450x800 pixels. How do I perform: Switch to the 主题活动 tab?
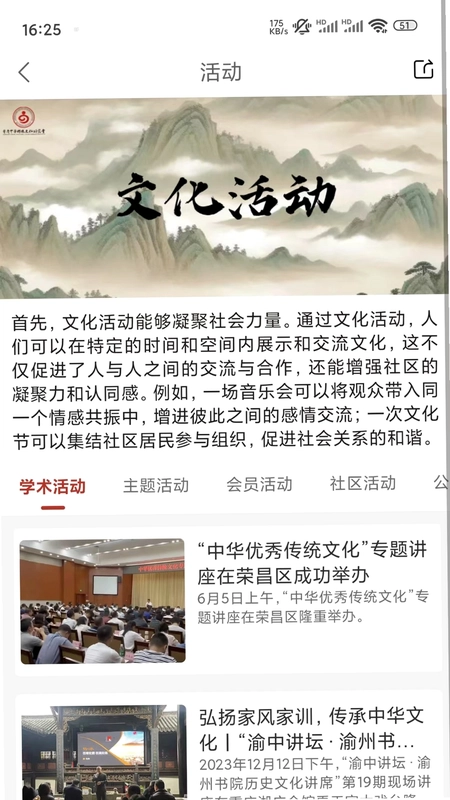coord(156,485)
